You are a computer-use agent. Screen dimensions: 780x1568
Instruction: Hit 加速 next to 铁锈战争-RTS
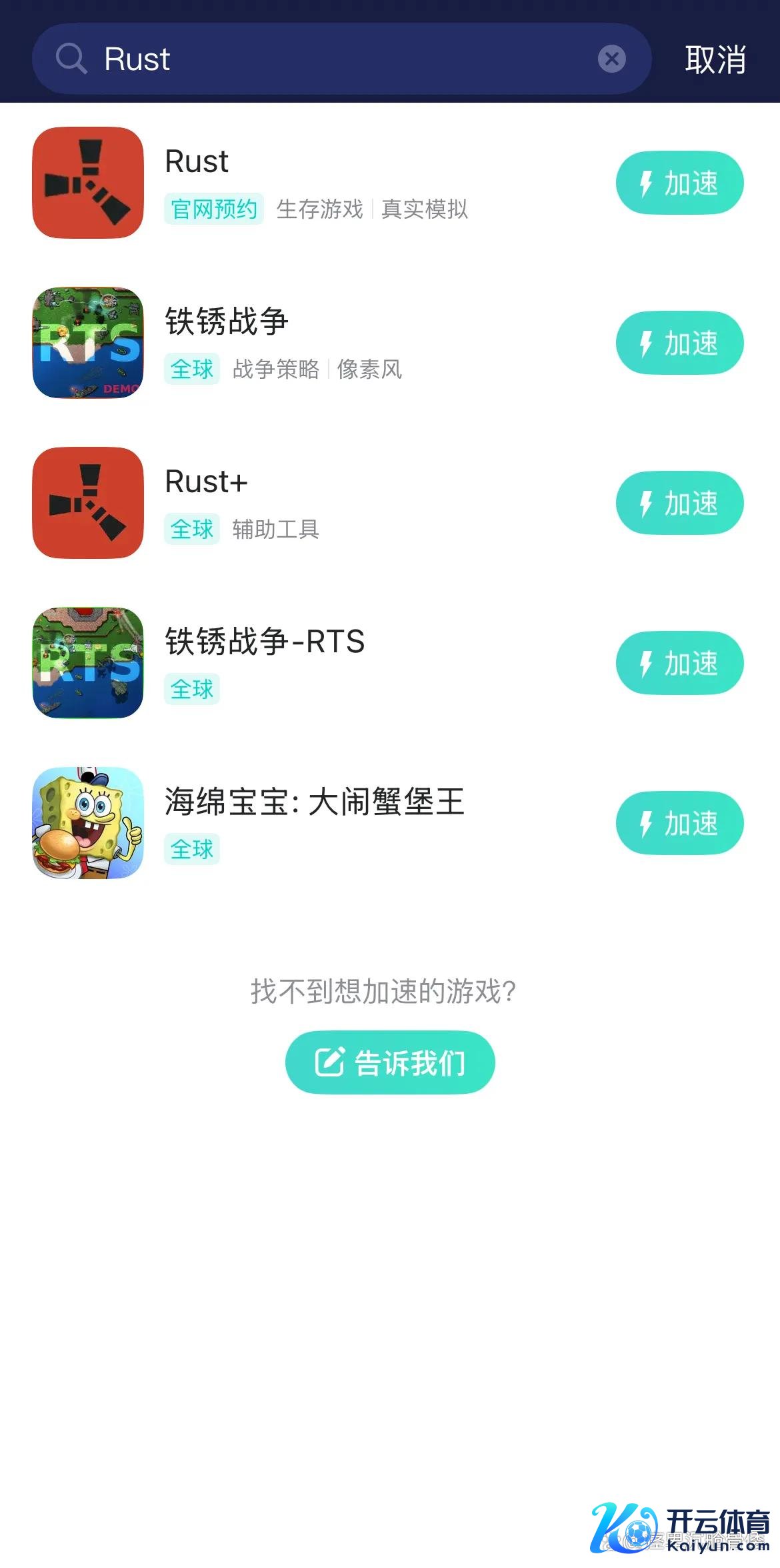click(679, 663)
